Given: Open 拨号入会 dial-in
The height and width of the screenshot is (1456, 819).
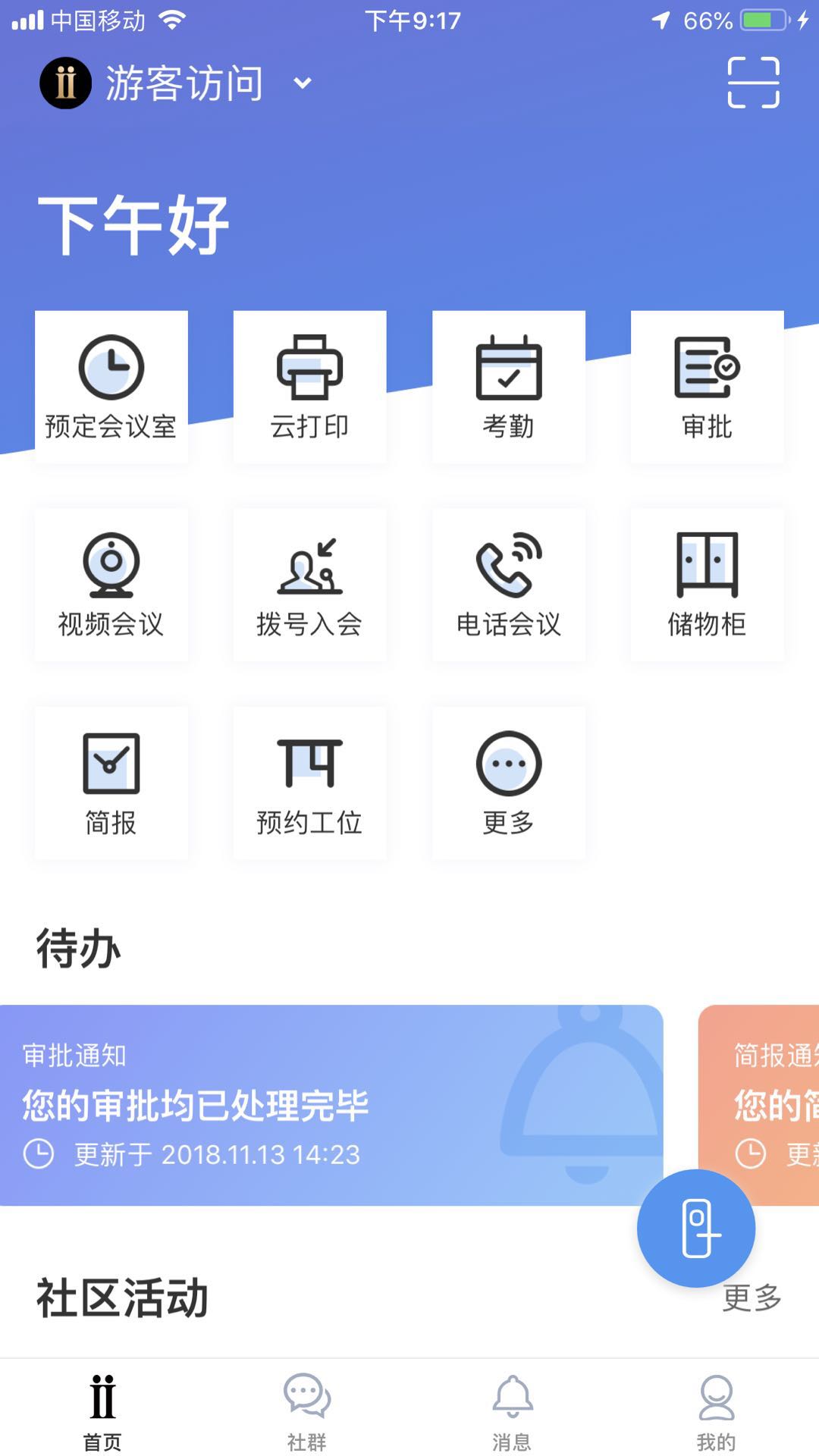Looking at the screenshot, I should 309,585.
